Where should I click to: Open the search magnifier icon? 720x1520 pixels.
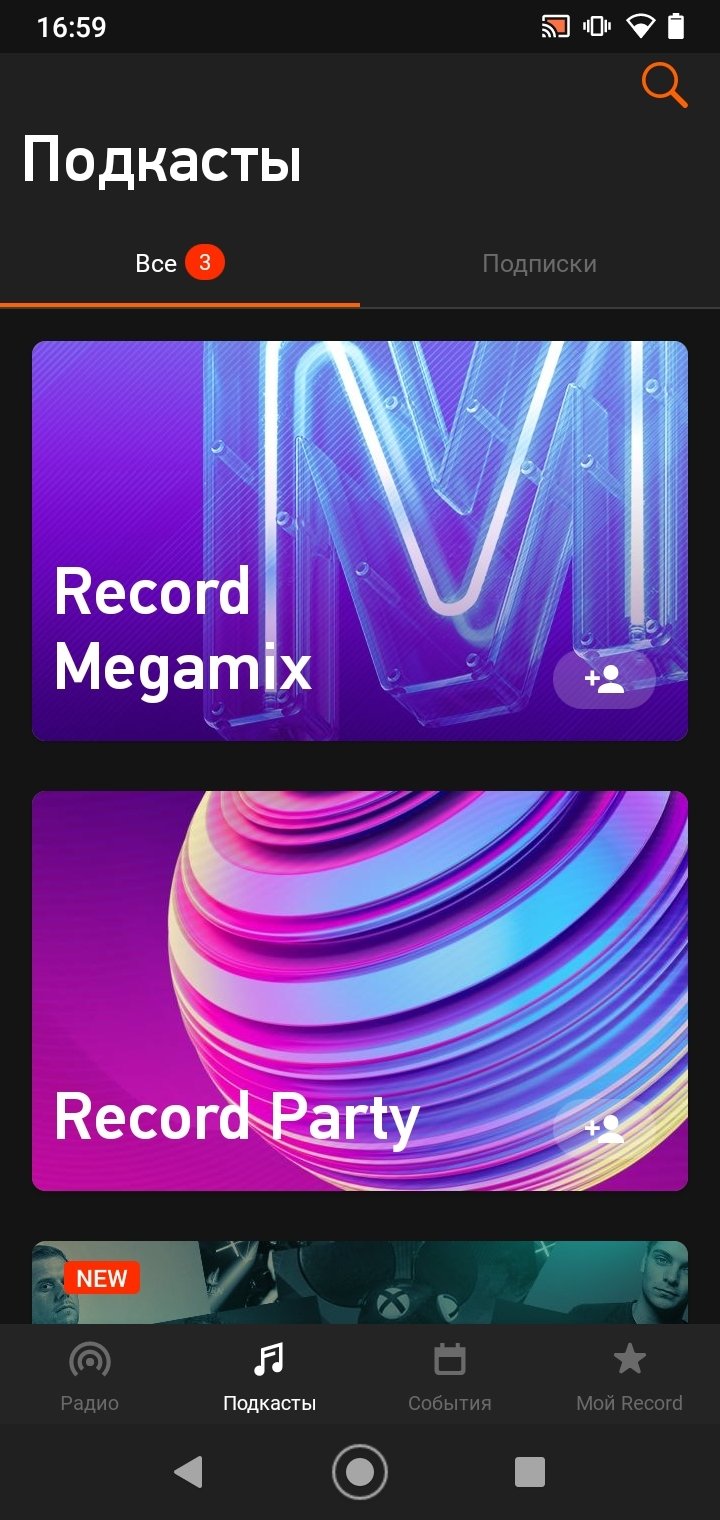[x=664, y=85]
